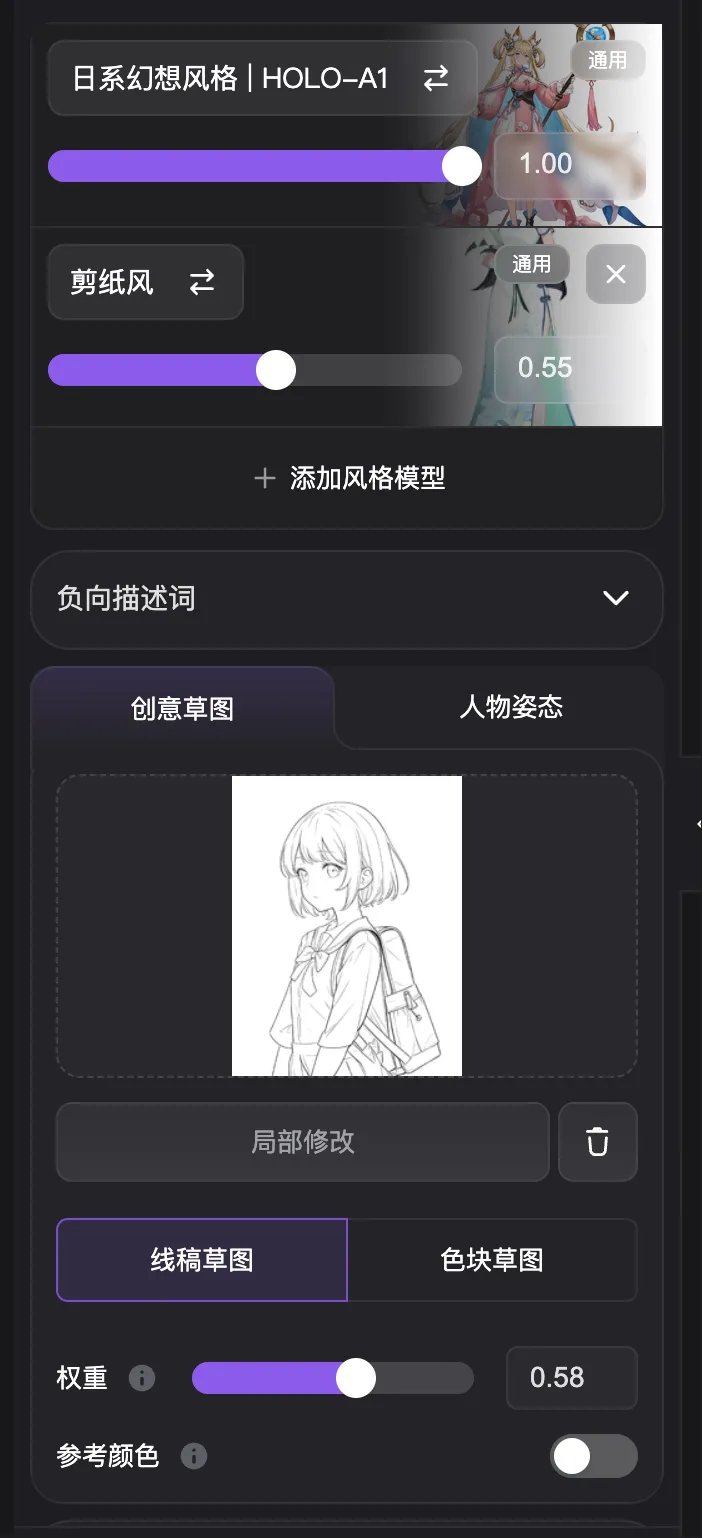
Task: Tap the 剪纸风 strength slider
Action: pos(255,370)
